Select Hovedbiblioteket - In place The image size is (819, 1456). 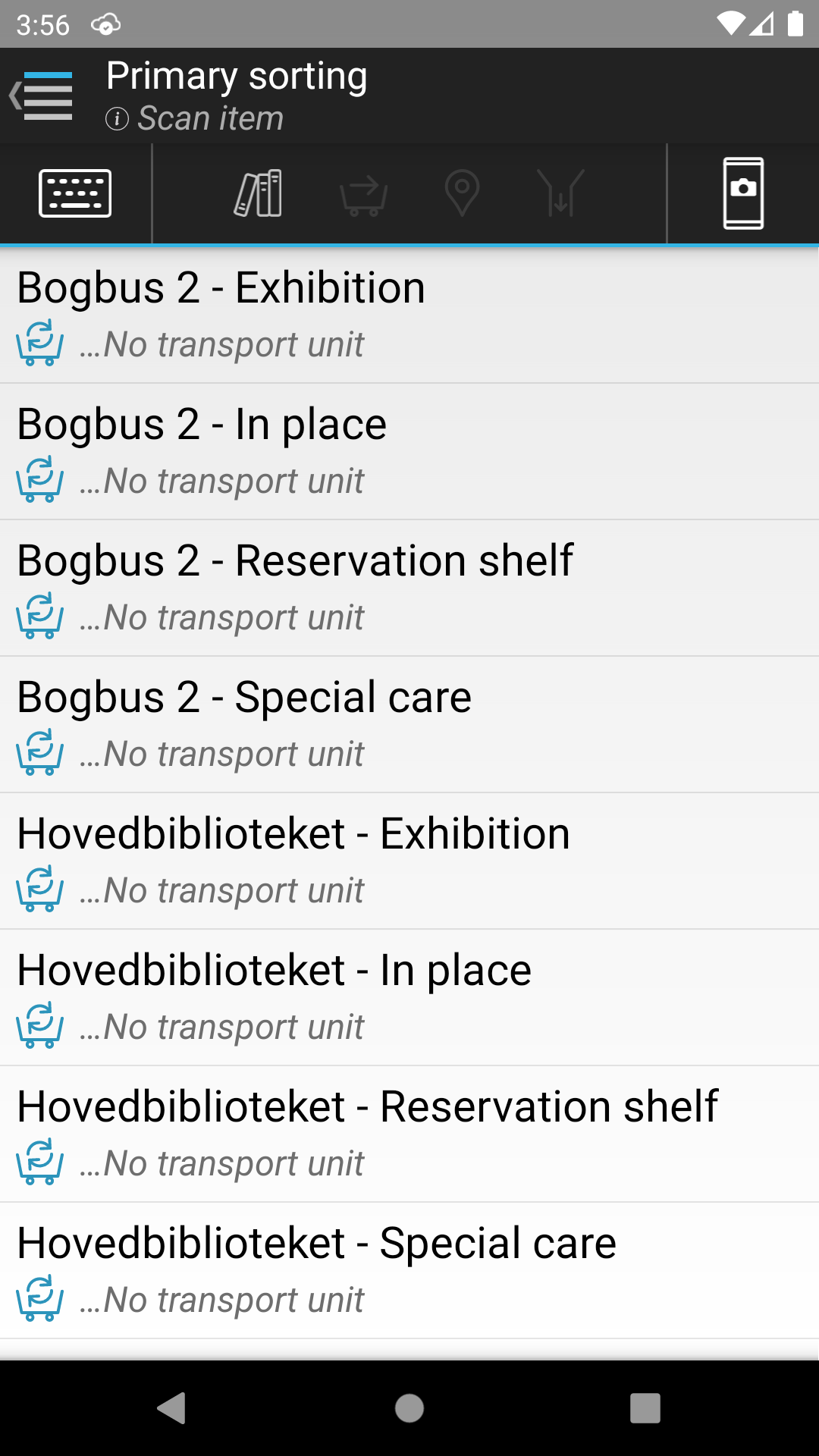[409, 997]
